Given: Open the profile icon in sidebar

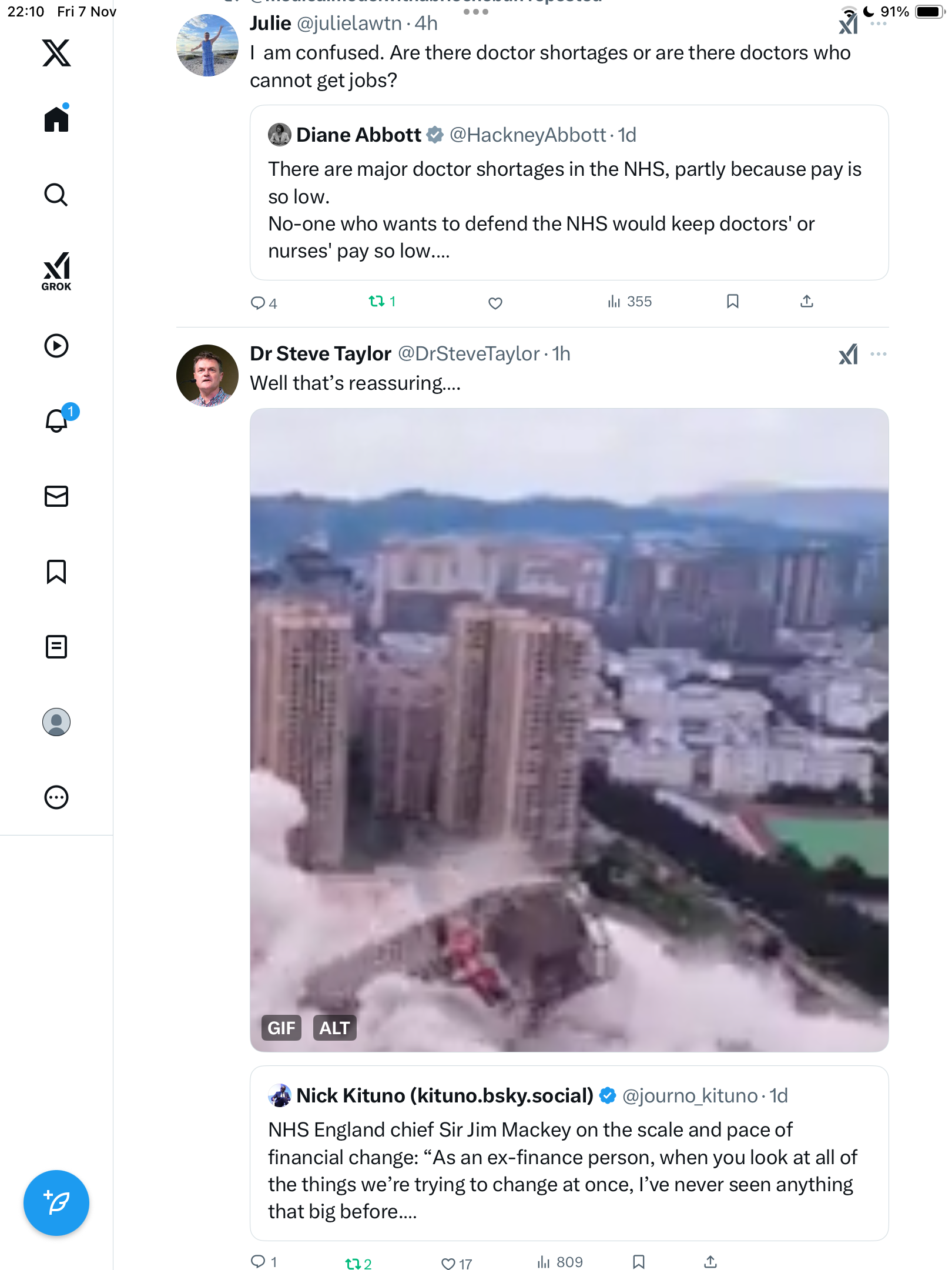Looking at the screenshot, I should pyautogui.click(x=56, y=722).
